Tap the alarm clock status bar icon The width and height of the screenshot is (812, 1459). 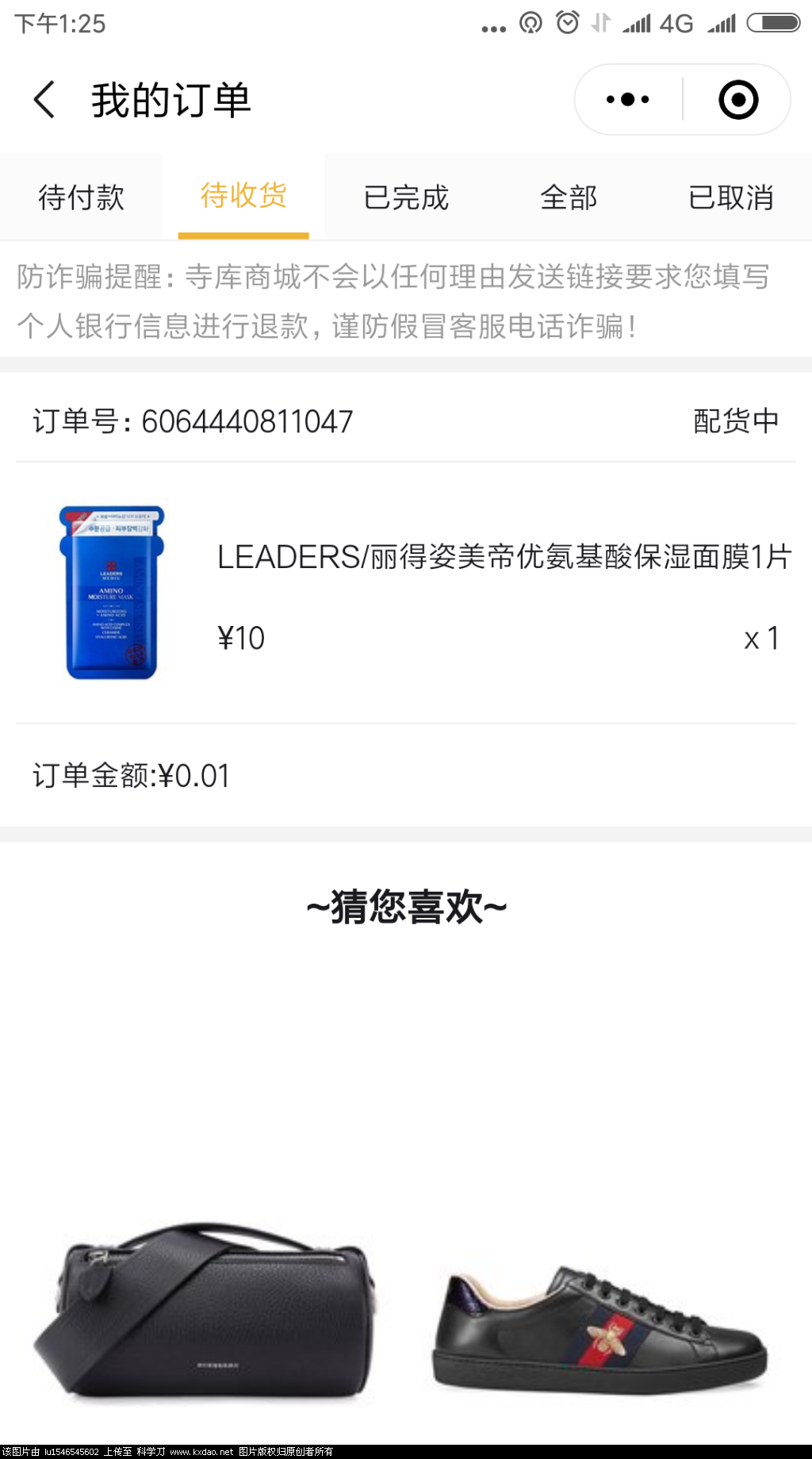click(565, 23)
